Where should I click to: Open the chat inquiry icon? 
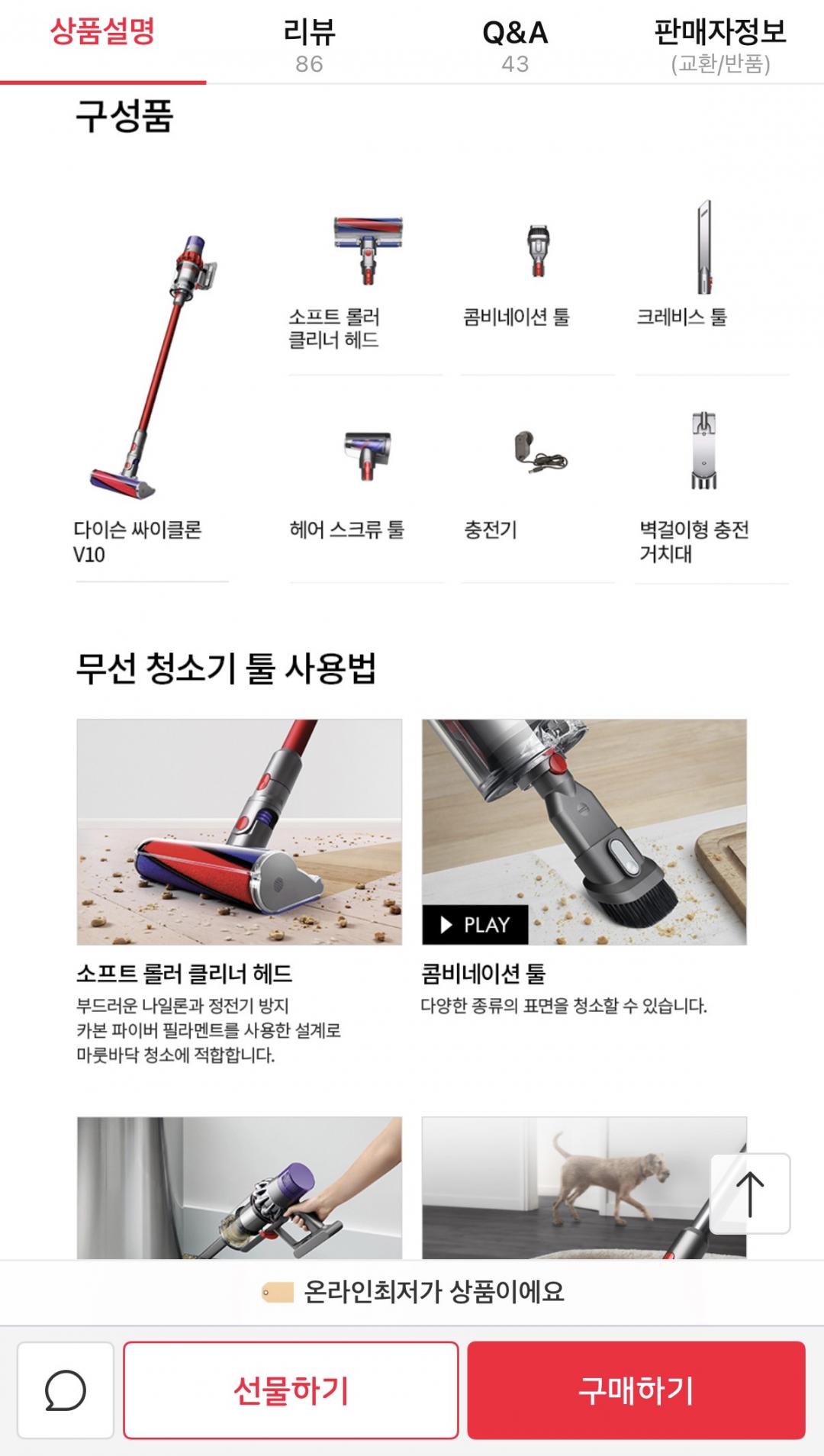pos(66,1390)
